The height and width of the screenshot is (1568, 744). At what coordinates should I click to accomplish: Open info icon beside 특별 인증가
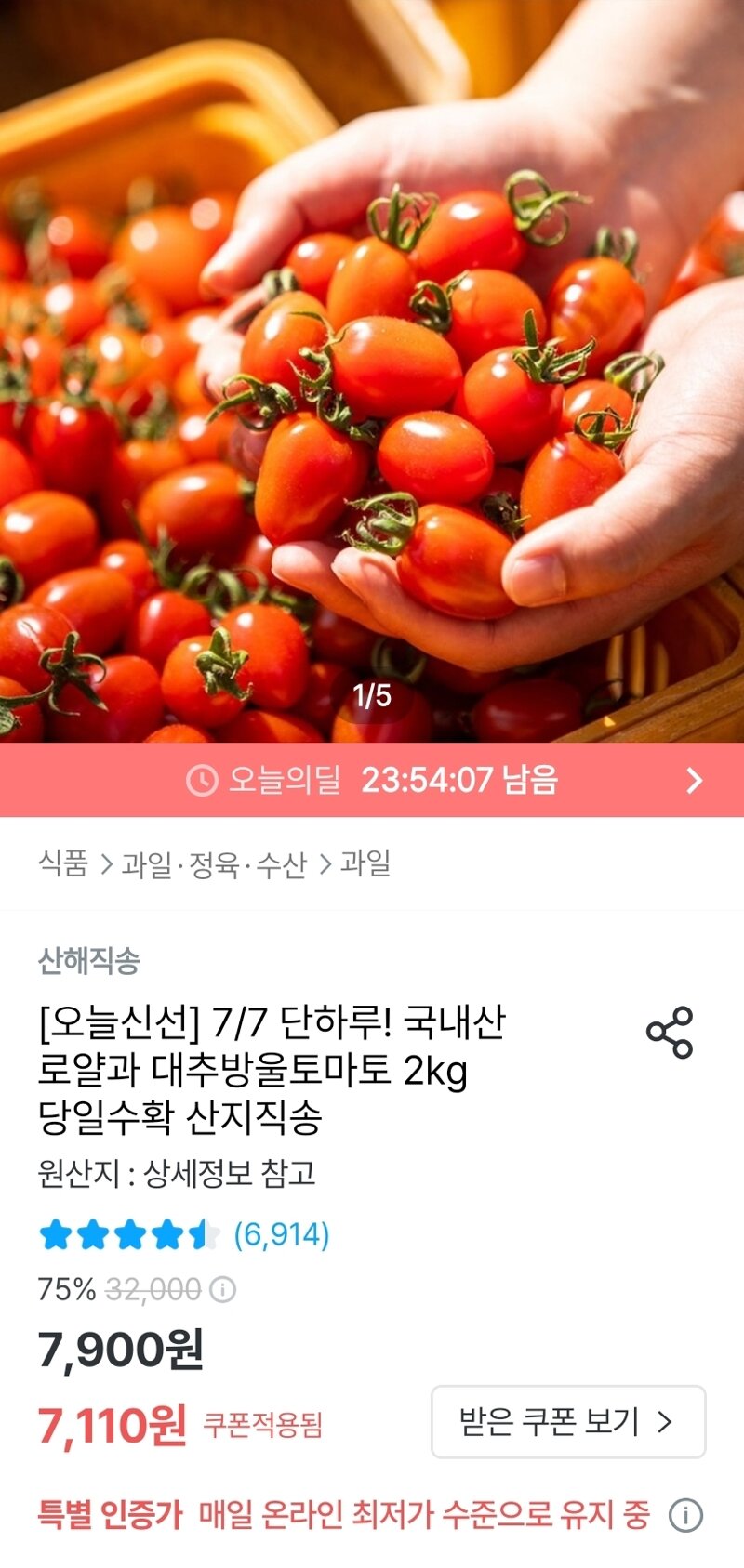pos(686,1516)
